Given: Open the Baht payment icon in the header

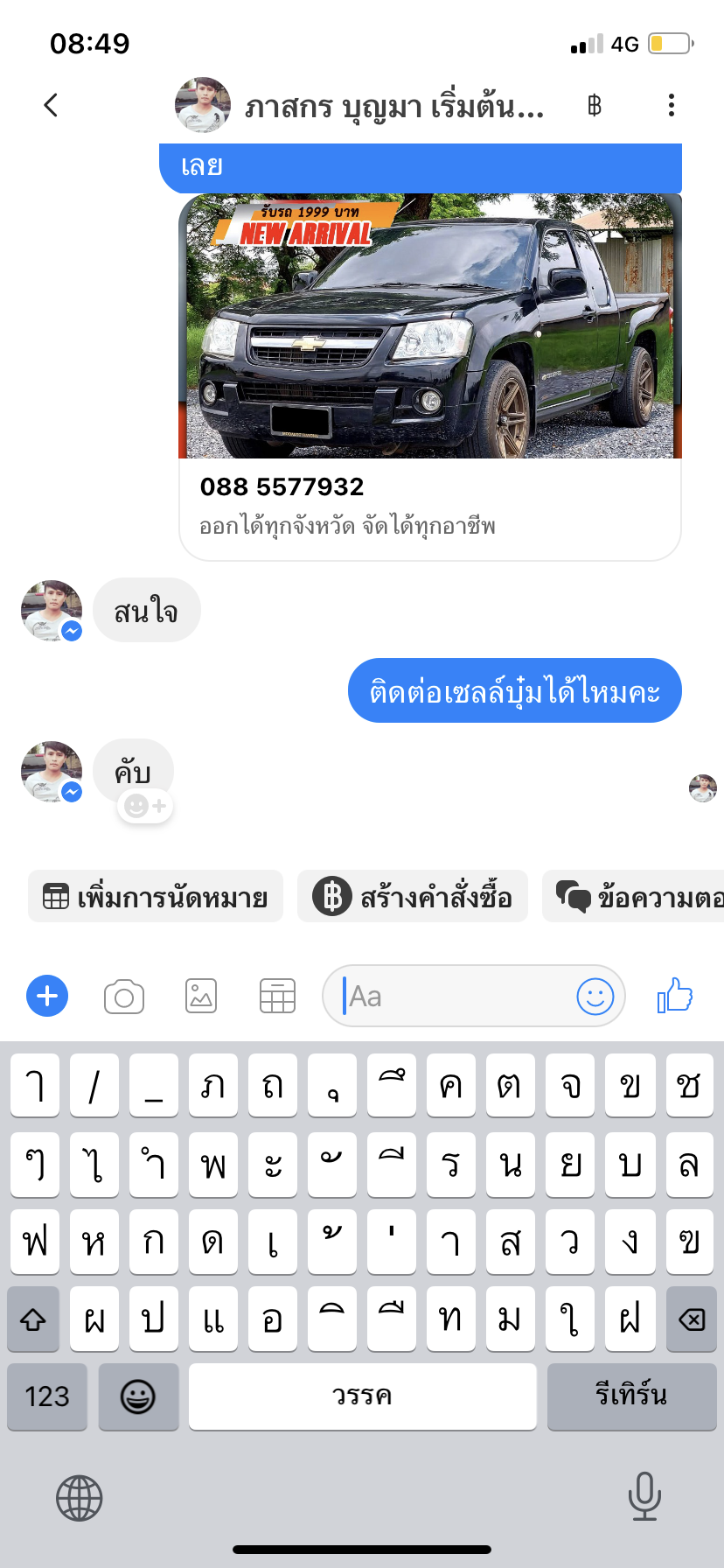Looking at the screenshot, I should click(595, 106).
